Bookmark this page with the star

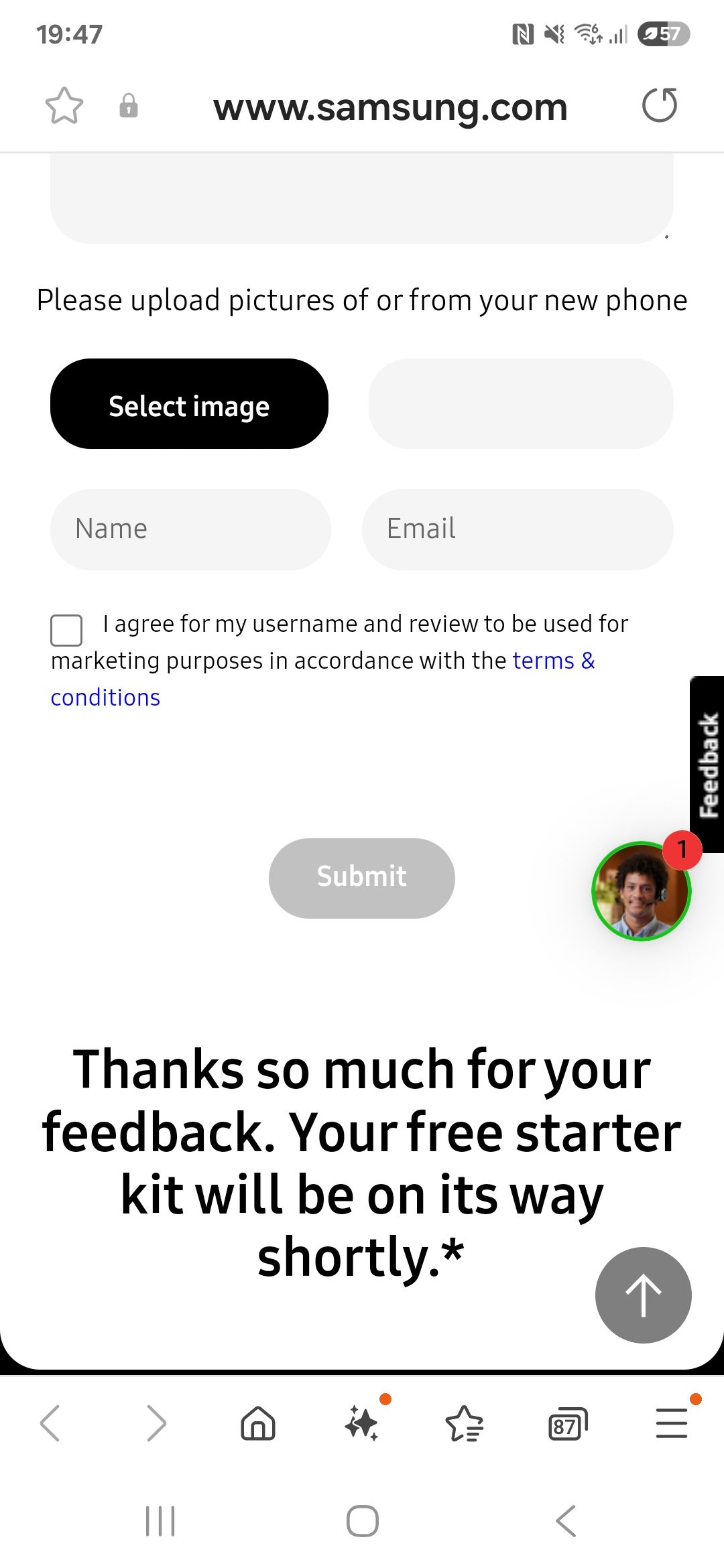pos(64,106)
